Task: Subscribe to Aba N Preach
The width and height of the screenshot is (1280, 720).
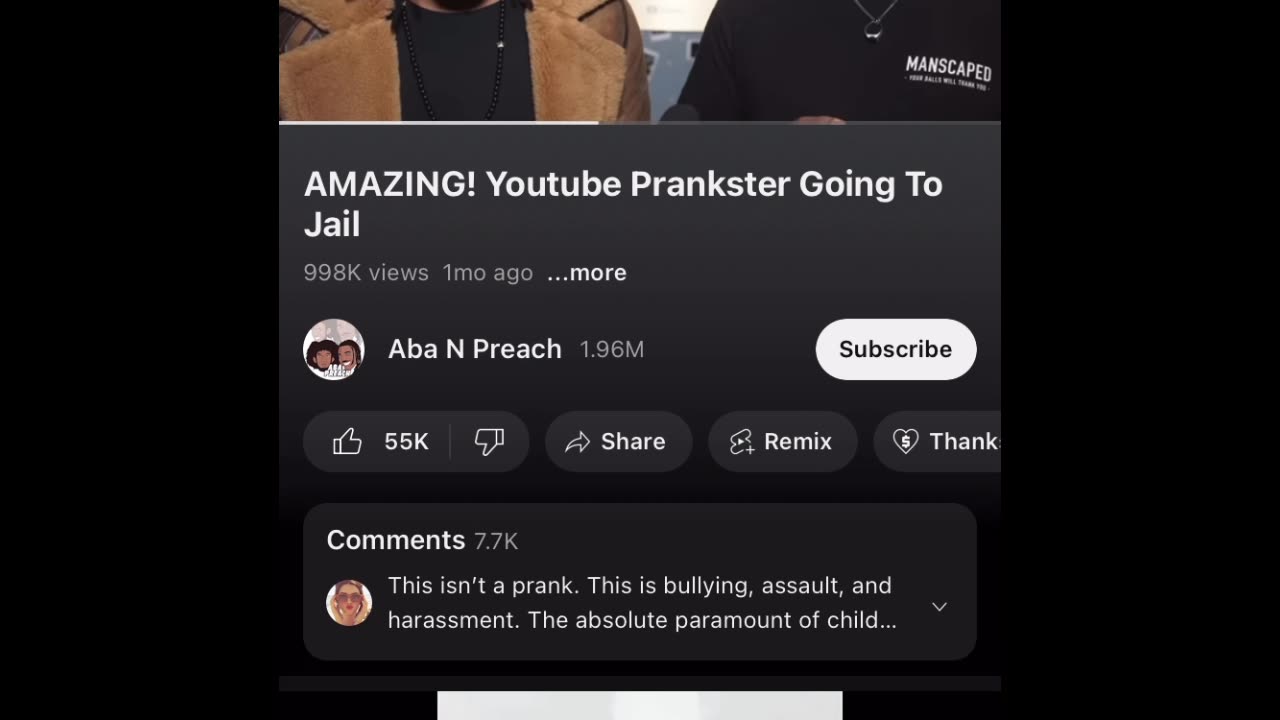Action: pos(895,349)
